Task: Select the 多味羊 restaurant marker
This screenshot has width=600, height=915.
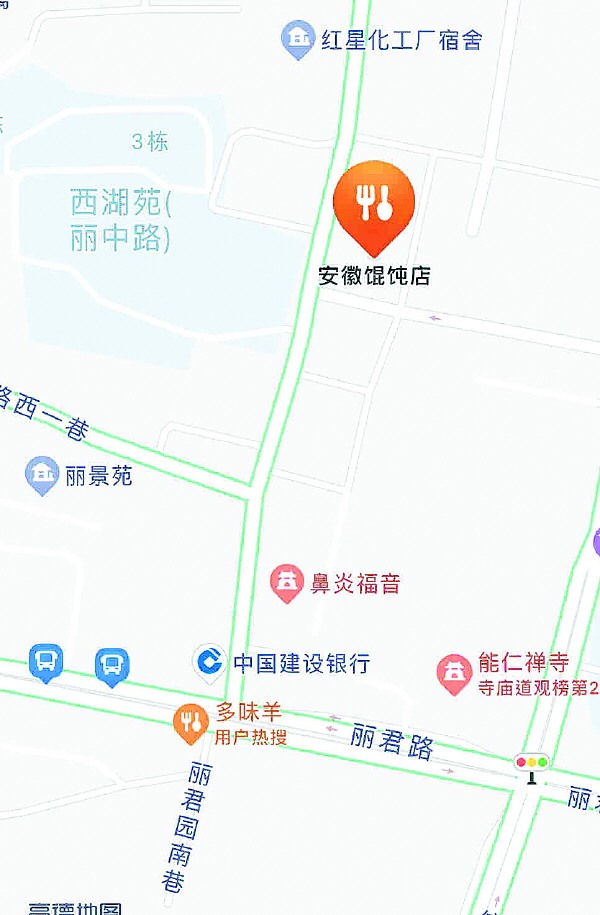Action: [x=189, y=723]
